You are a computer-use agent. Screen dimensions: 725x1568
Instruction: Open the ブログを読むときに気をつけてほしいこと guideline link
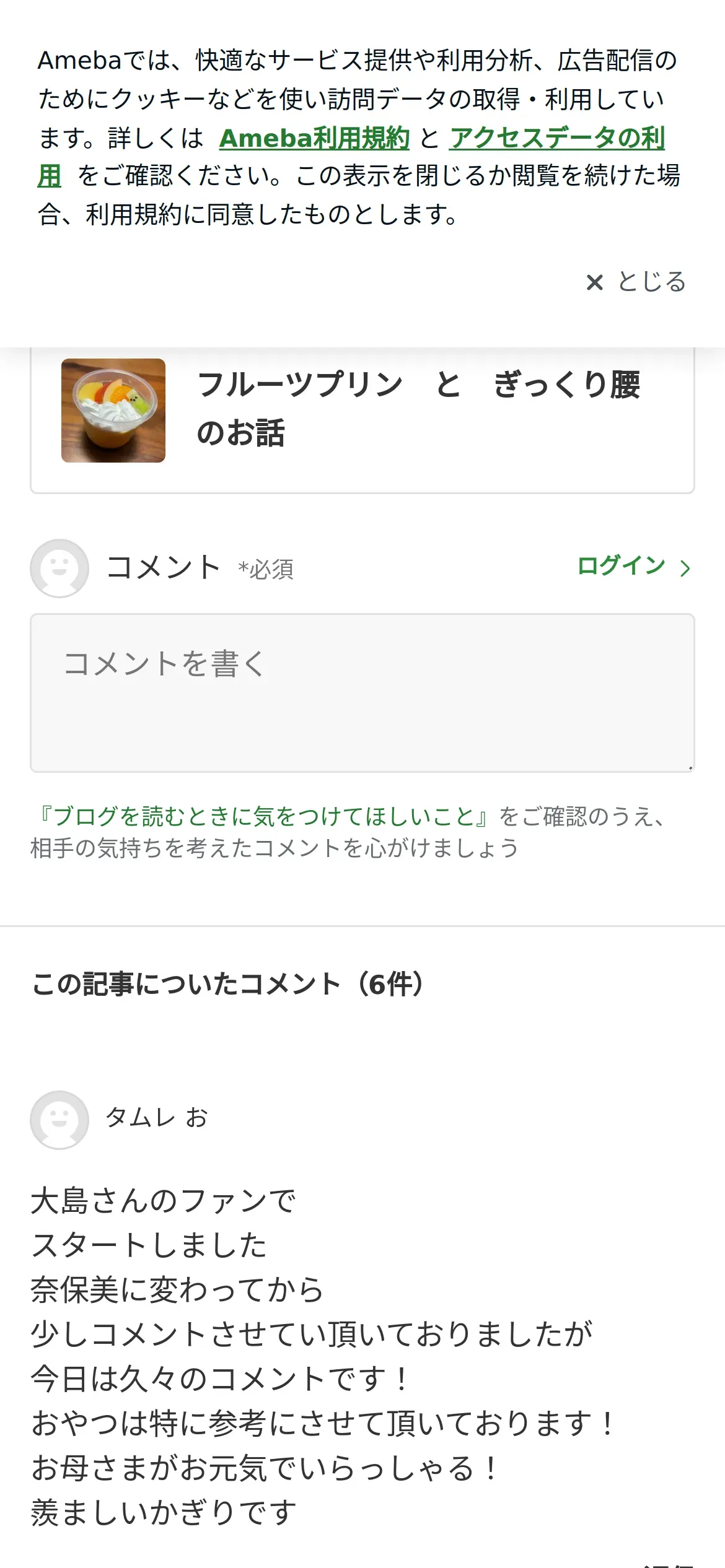264,816
